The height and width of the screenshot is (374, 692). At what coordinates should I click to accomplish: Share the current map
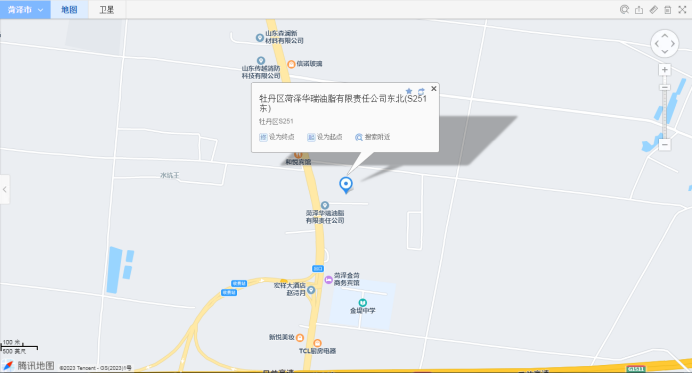click(x=639, y=10)
